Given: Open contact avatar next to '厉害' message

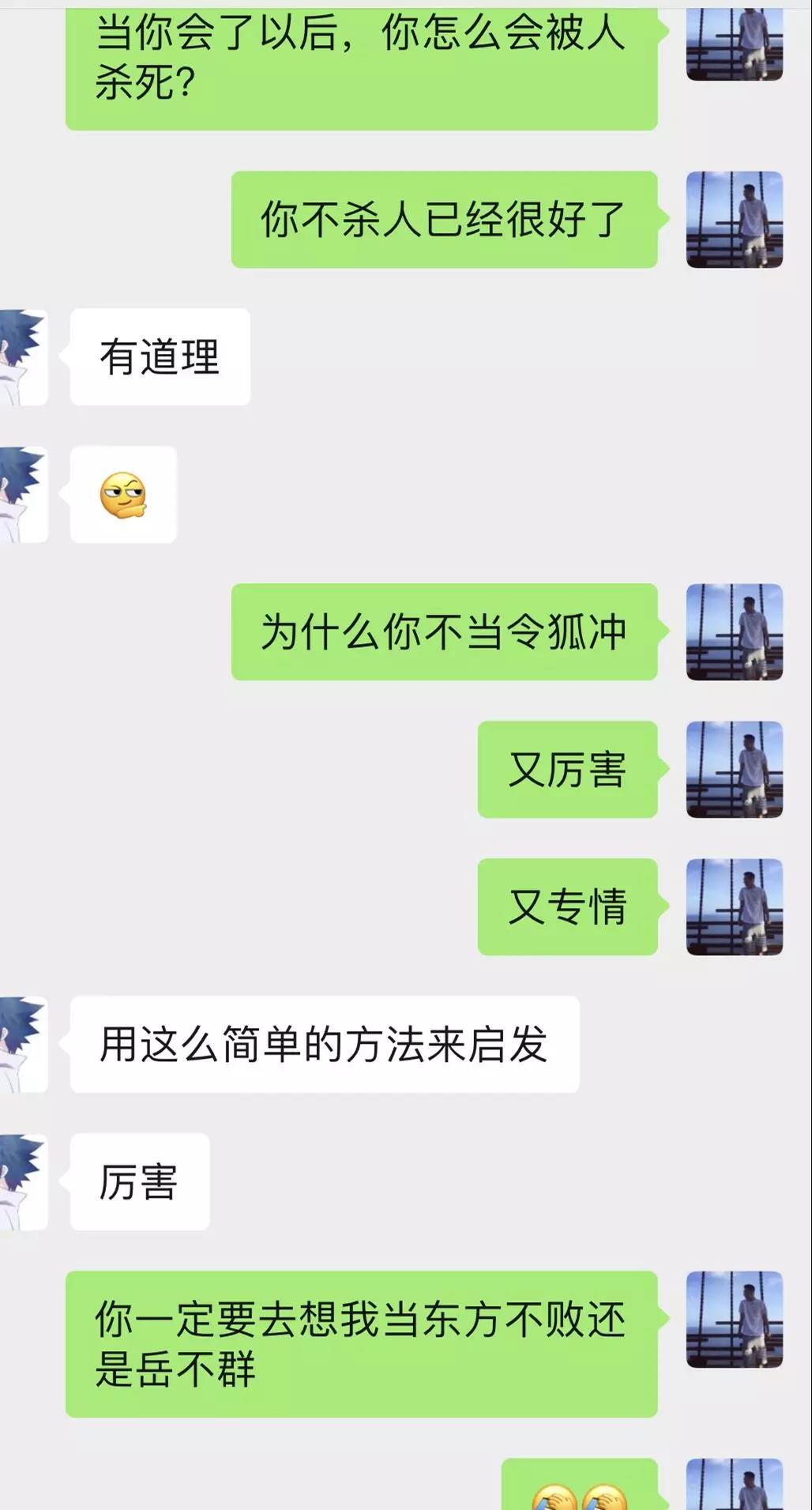Looking at the screenshot, I should (23, 1182).
